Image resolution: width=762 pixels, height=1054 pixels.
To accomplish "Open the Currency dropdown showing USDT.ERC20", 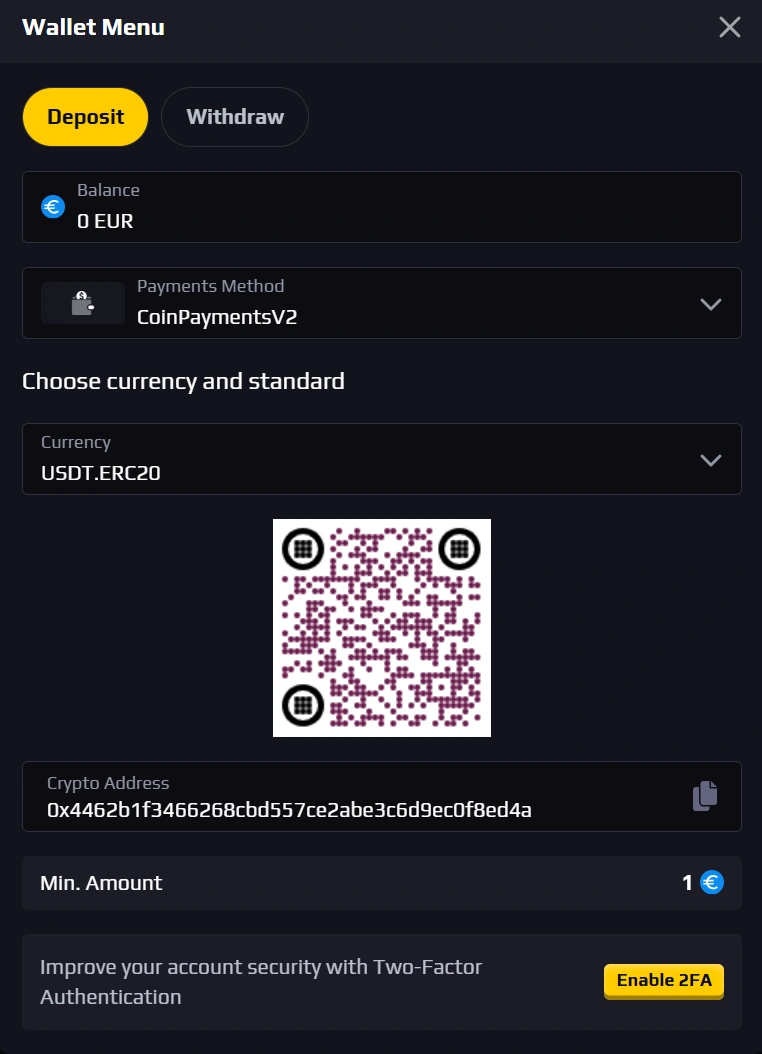I will [x=710, y=460].
